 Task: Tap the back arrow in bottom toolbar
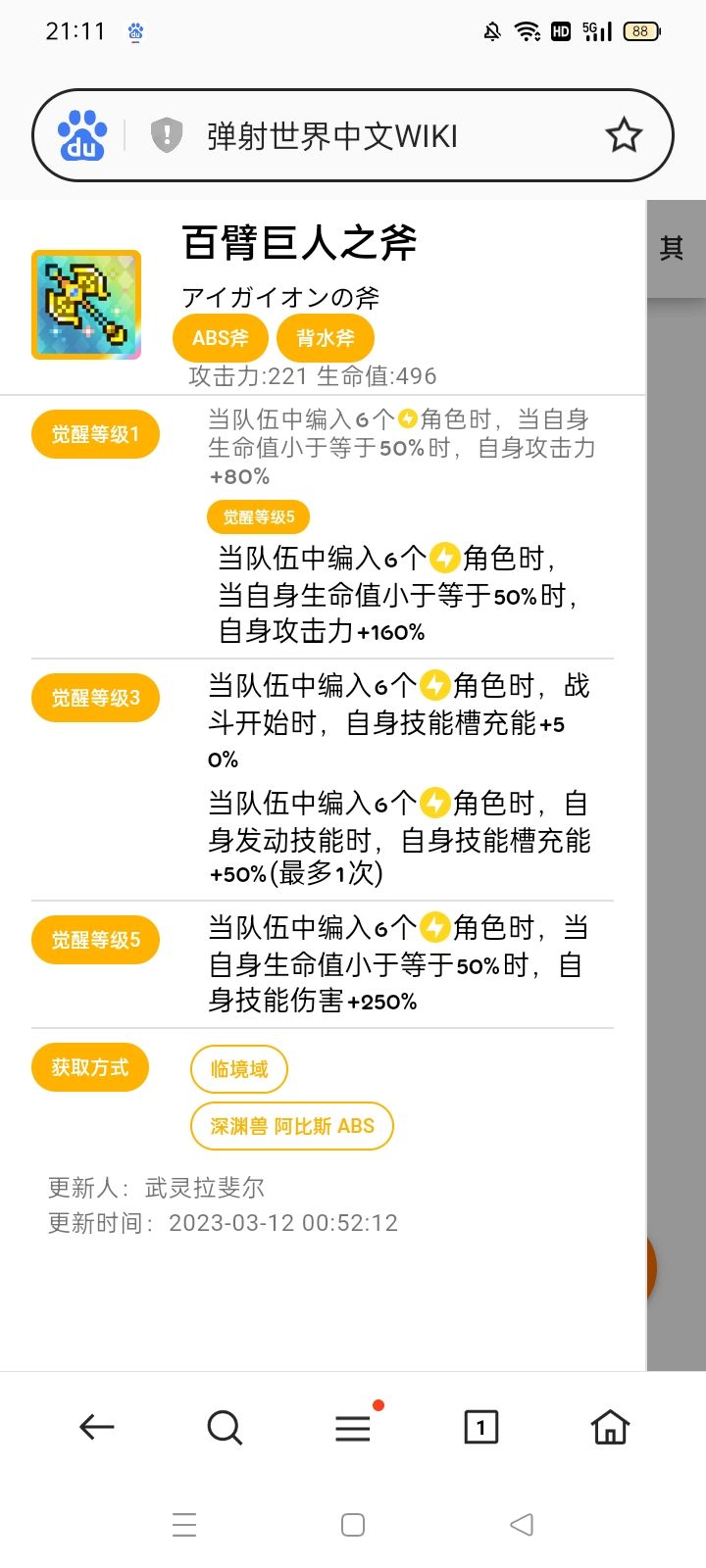[96, 1428]
